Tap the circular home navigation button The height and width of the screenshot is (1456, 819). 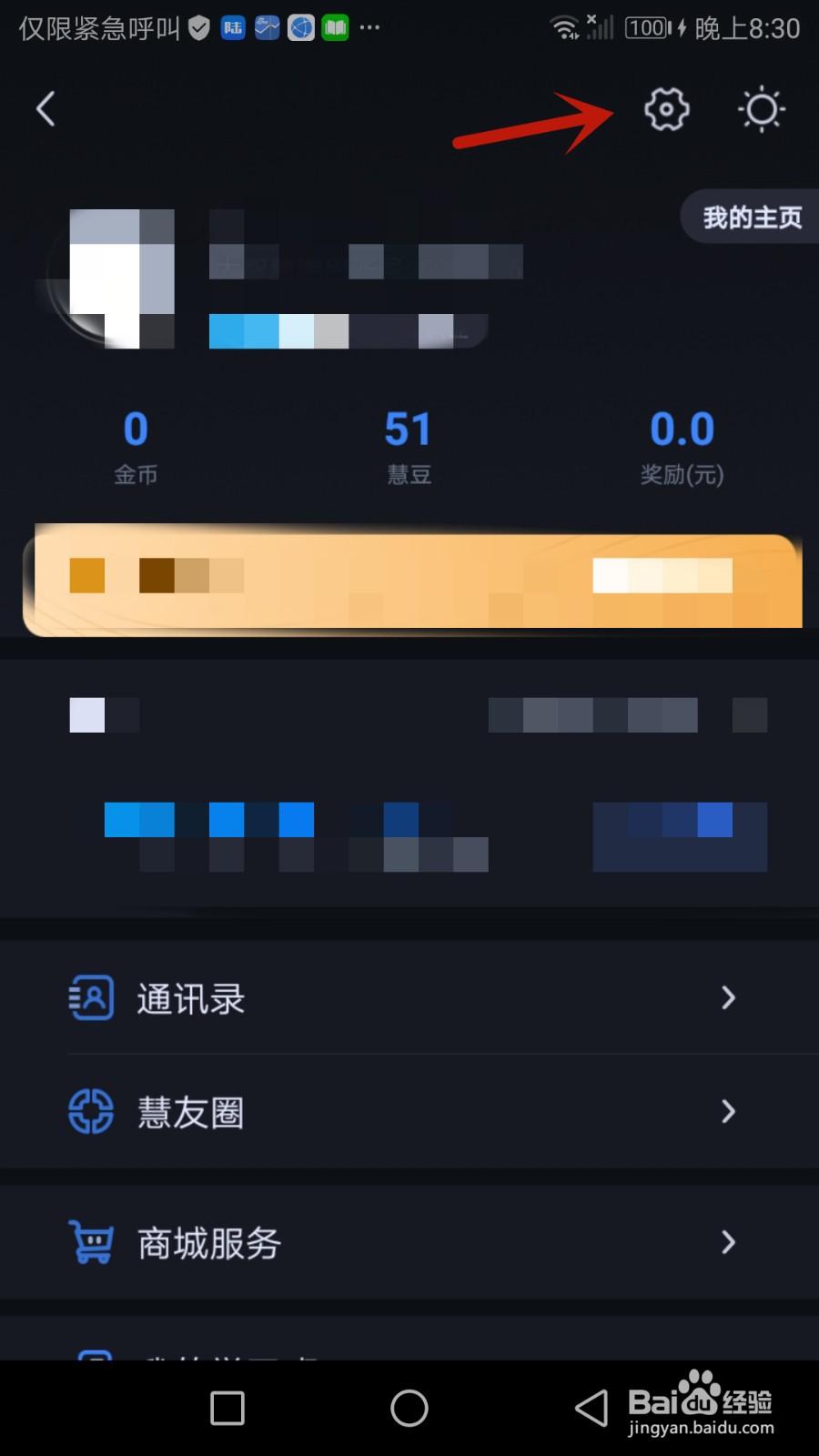click(x=409, y=1407)
